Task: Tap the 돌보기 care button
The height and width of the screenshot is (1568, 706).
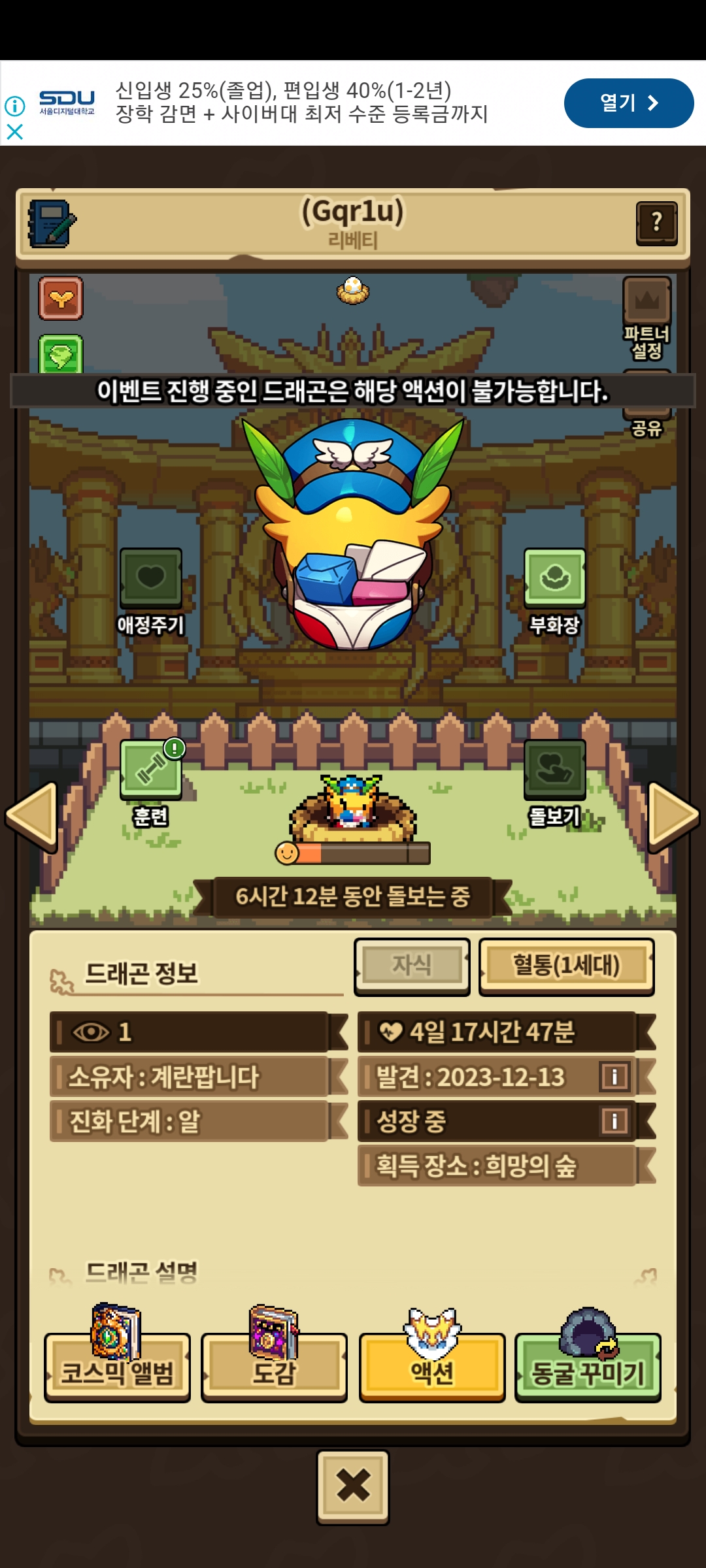Action: click(x=554, y=771)
